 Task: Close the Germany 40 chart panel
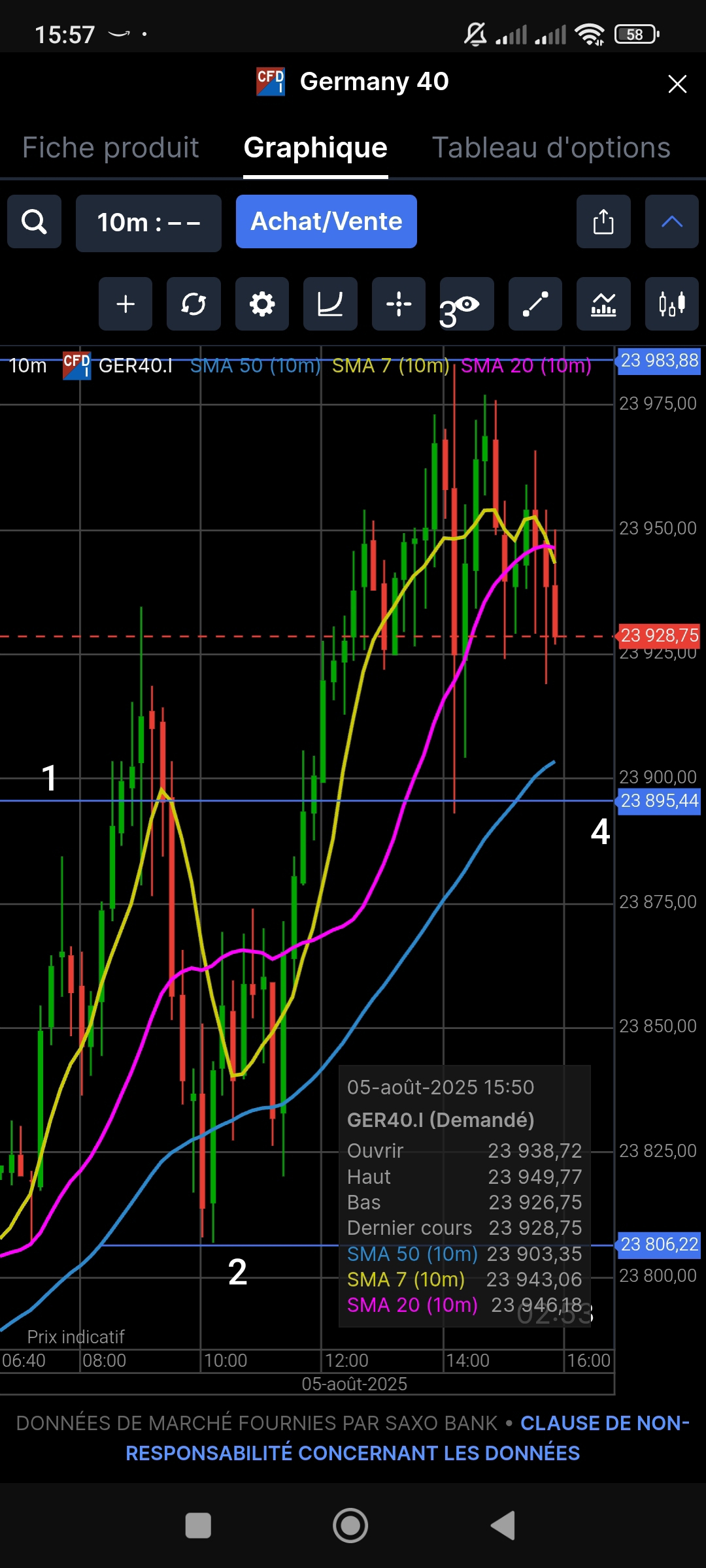(x=677, y=84)
